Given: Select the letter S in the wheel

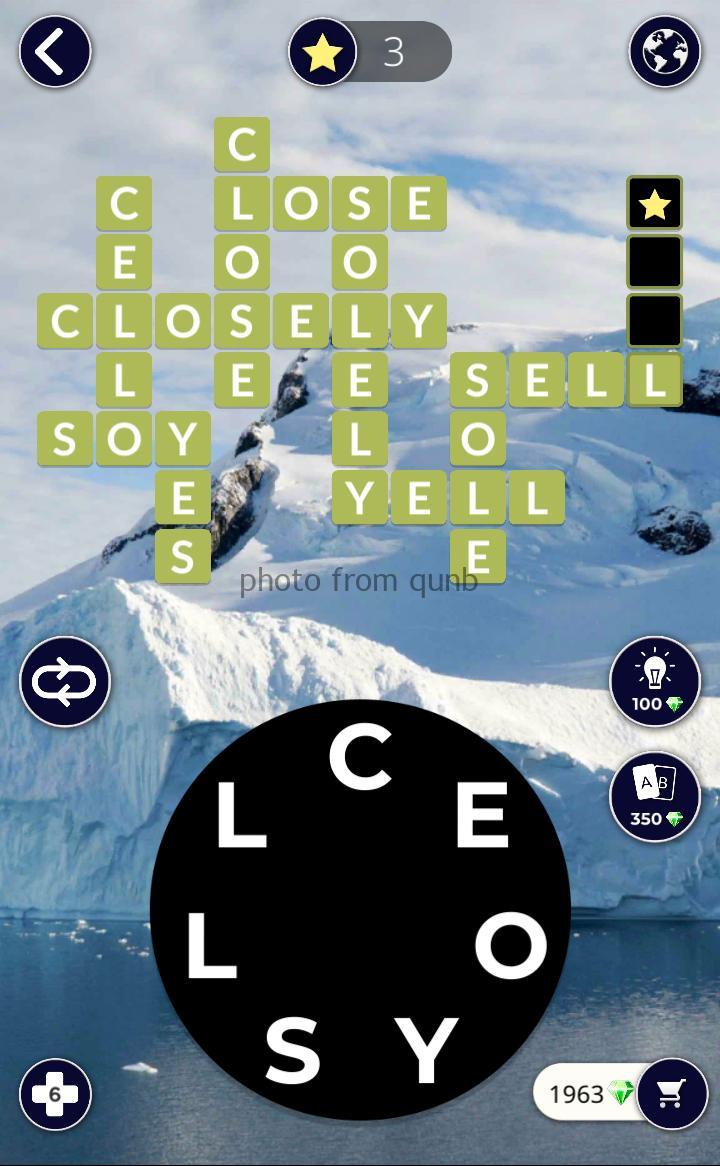Looking at the screenshot, I should pyautogui.click(x=293, y=1052).
